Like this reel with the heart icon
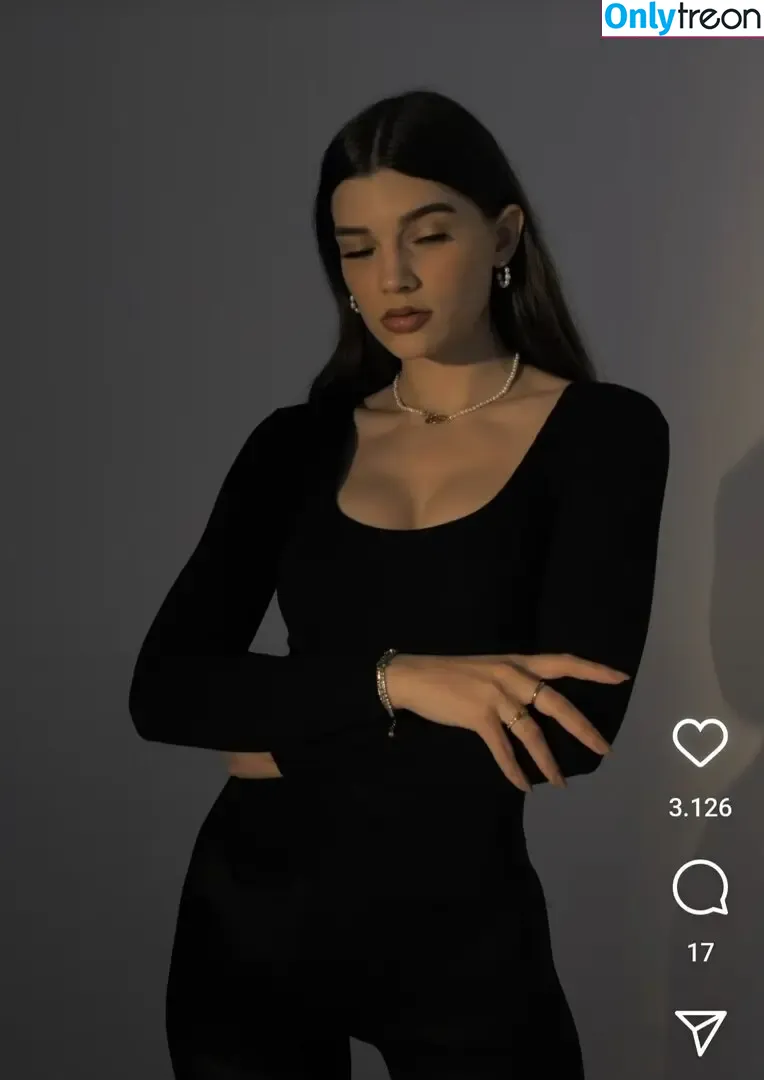This screenshot has height=1080, width=764. 700,743
